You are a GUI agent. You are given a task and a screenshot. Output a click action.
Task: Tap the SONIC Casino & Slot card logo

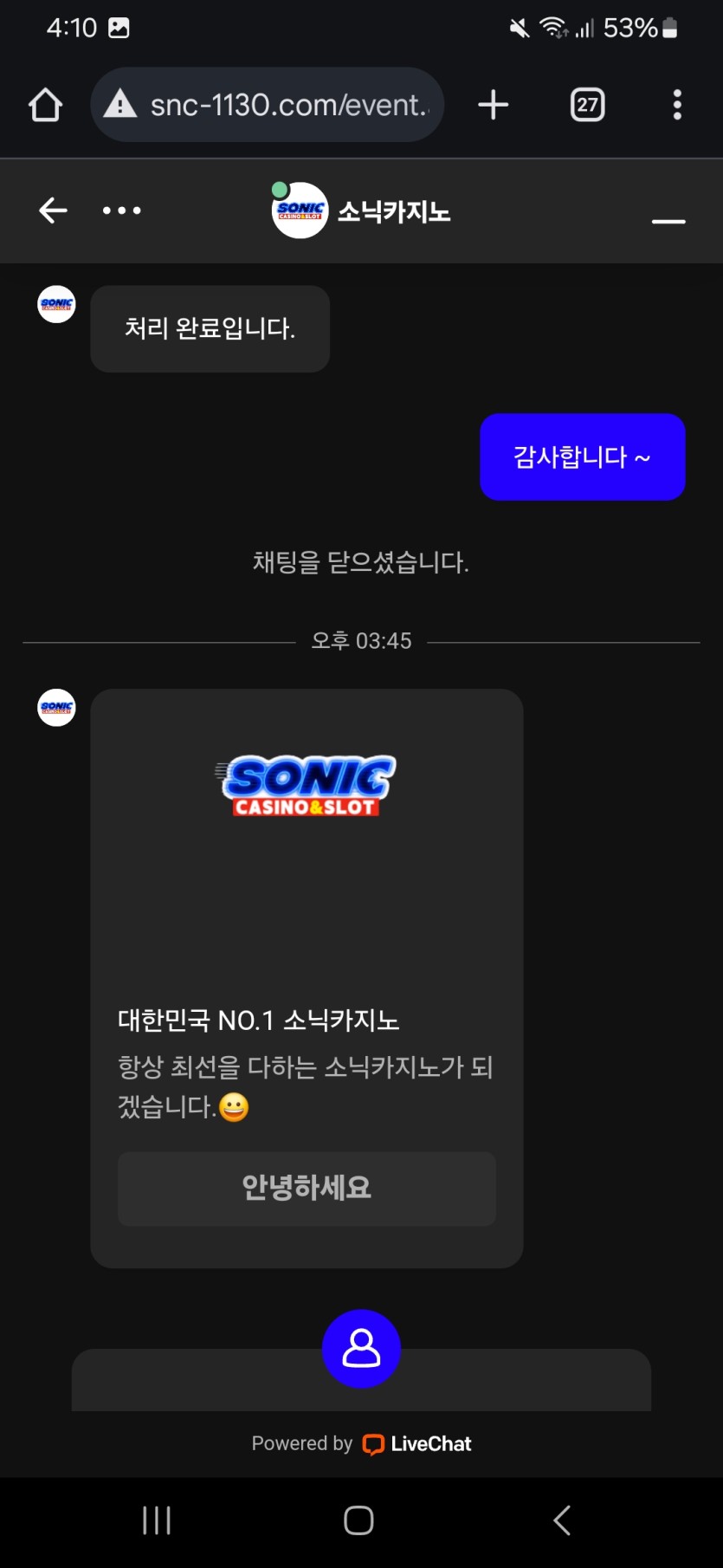306,784
